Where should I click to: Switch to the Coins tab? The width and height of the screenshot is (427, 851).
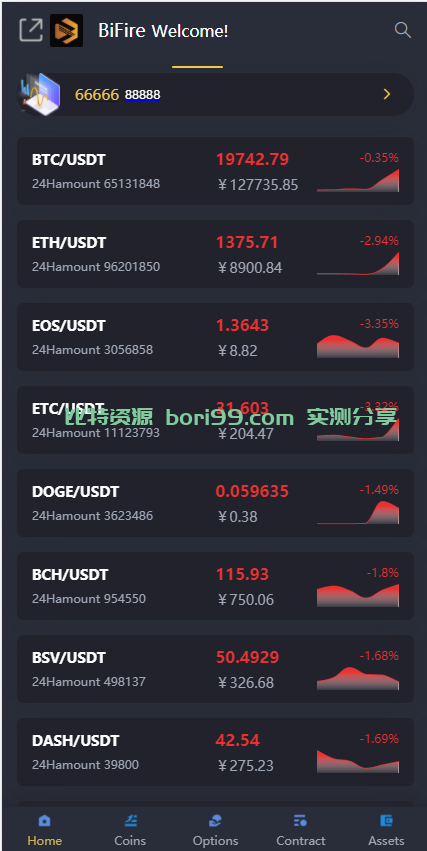coord(130,830)
